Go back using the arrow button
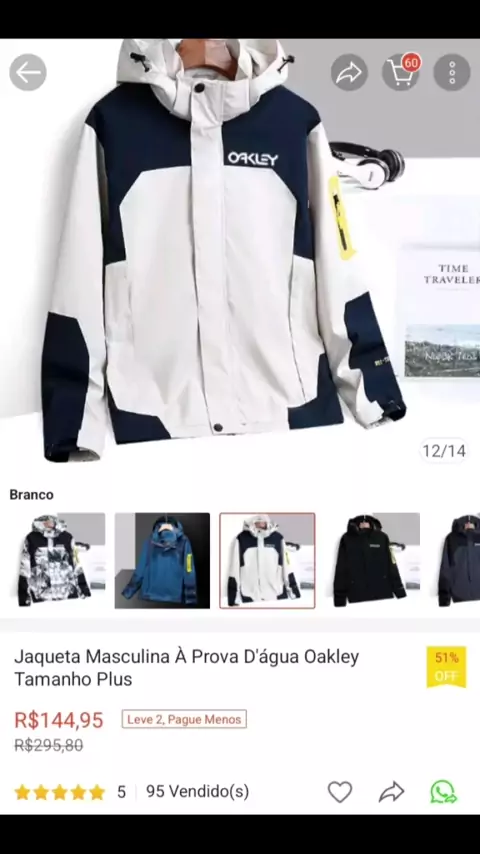The width and height of the screenshot is (480, 854). [x=28, y=72]
